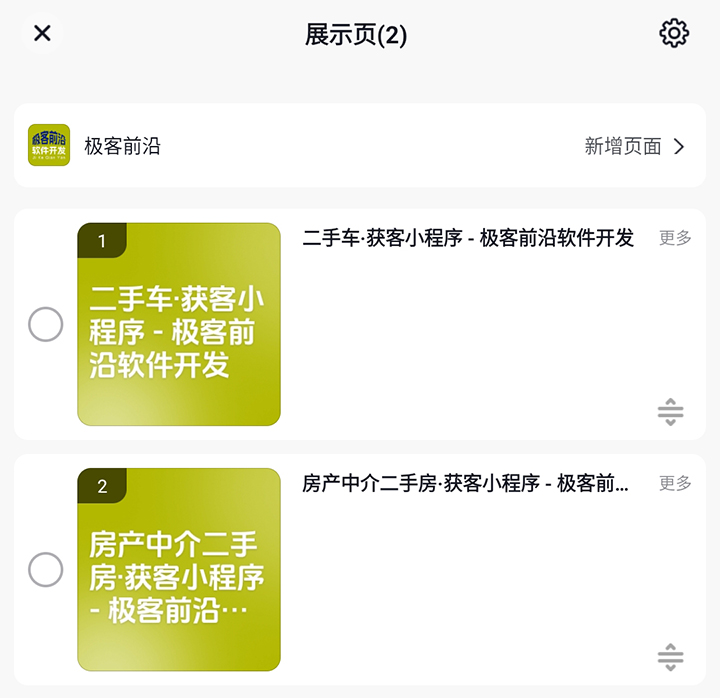Screen dimensions: 720x698
Task: Open the 二手车·获客小程序 thumbnail
Action: coord(179,324)
